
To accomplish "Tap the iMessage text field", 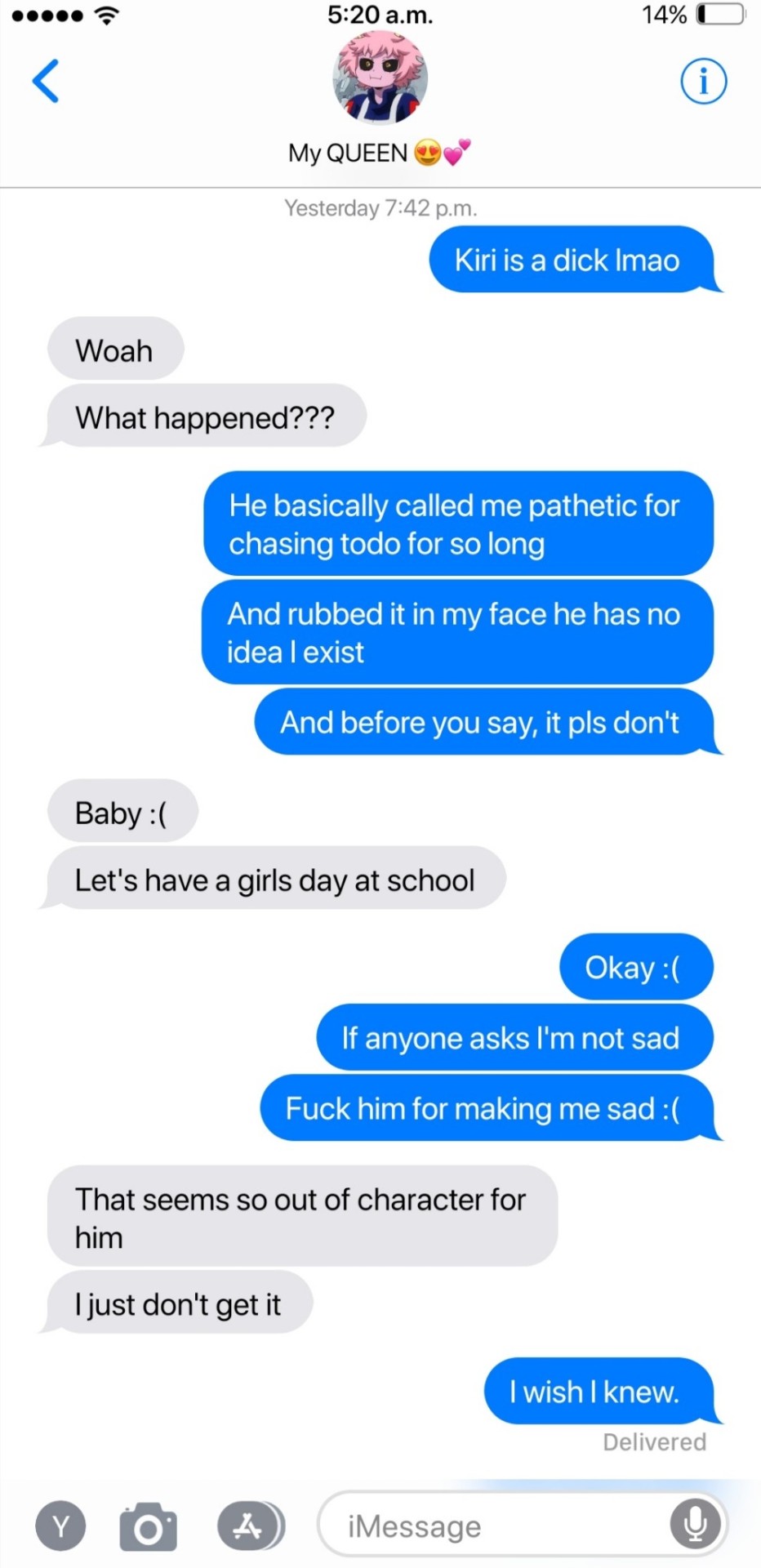I will point(490,1526).
